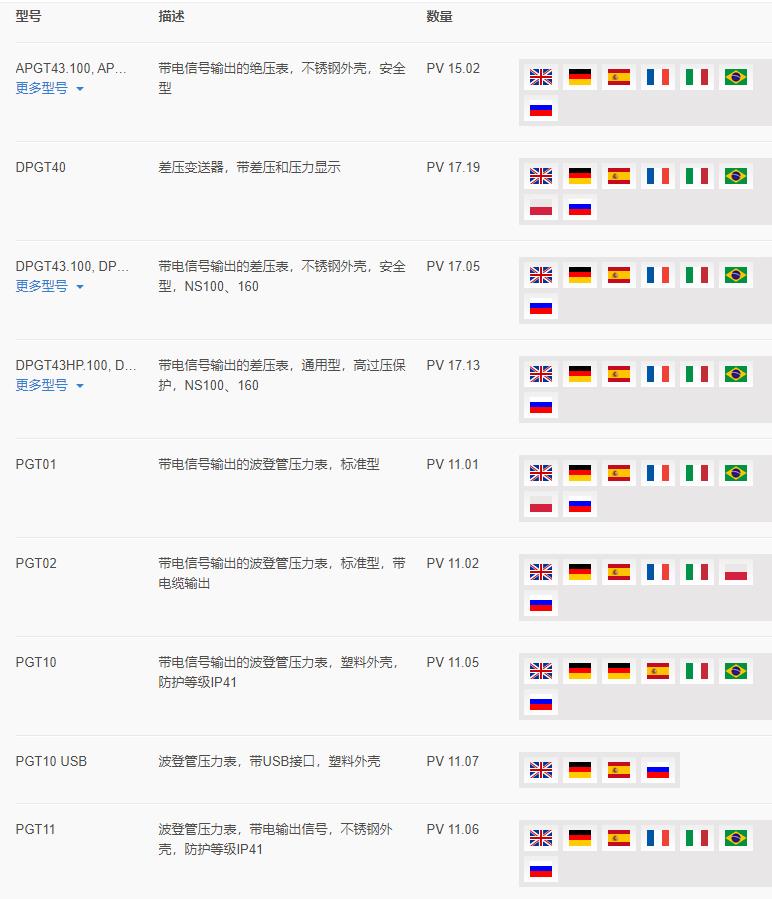Open the Spanish flag datasheet for DPGT43.100
Viewport: 772px width, 899px height.
click(619, 275)
